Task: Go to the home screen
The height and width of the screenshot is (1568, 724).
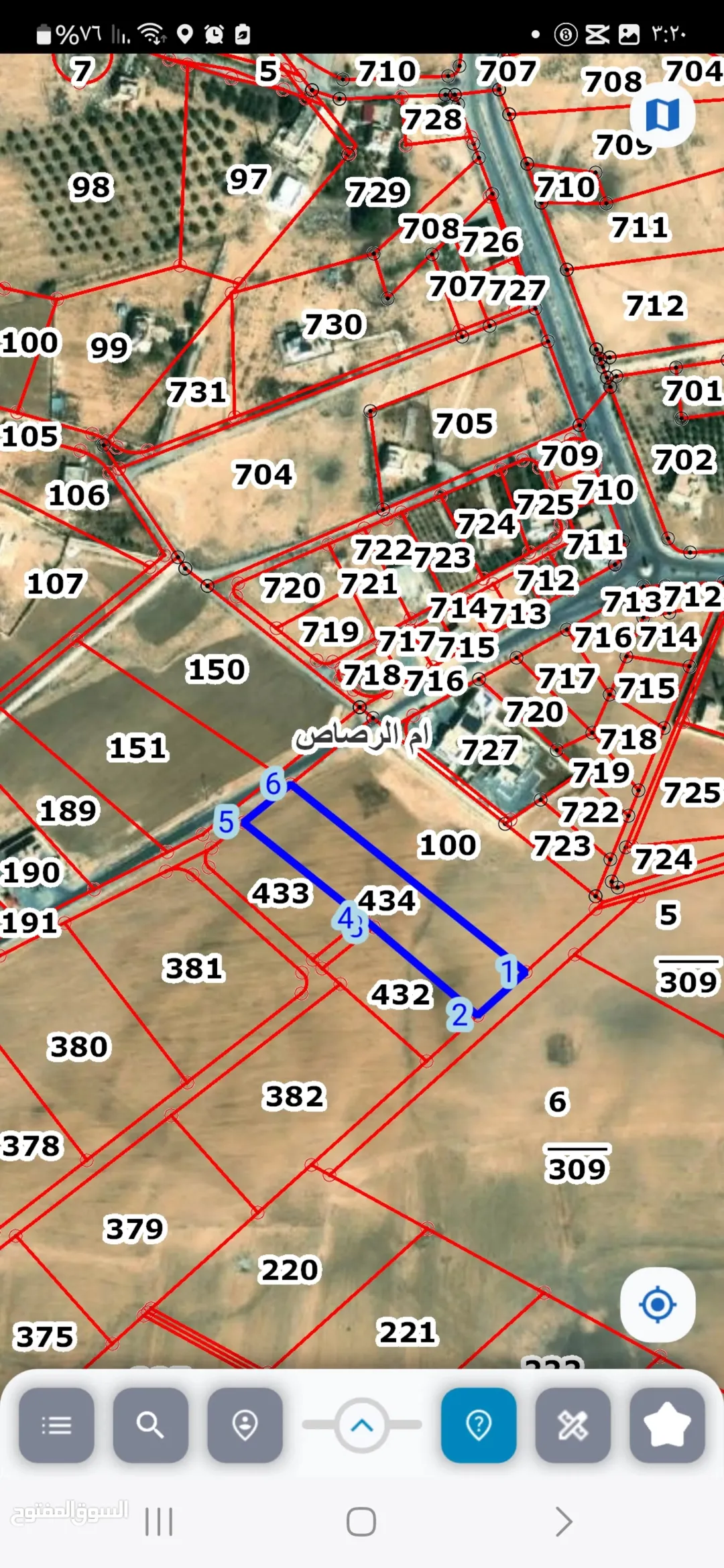Action: click(361, 1521)
